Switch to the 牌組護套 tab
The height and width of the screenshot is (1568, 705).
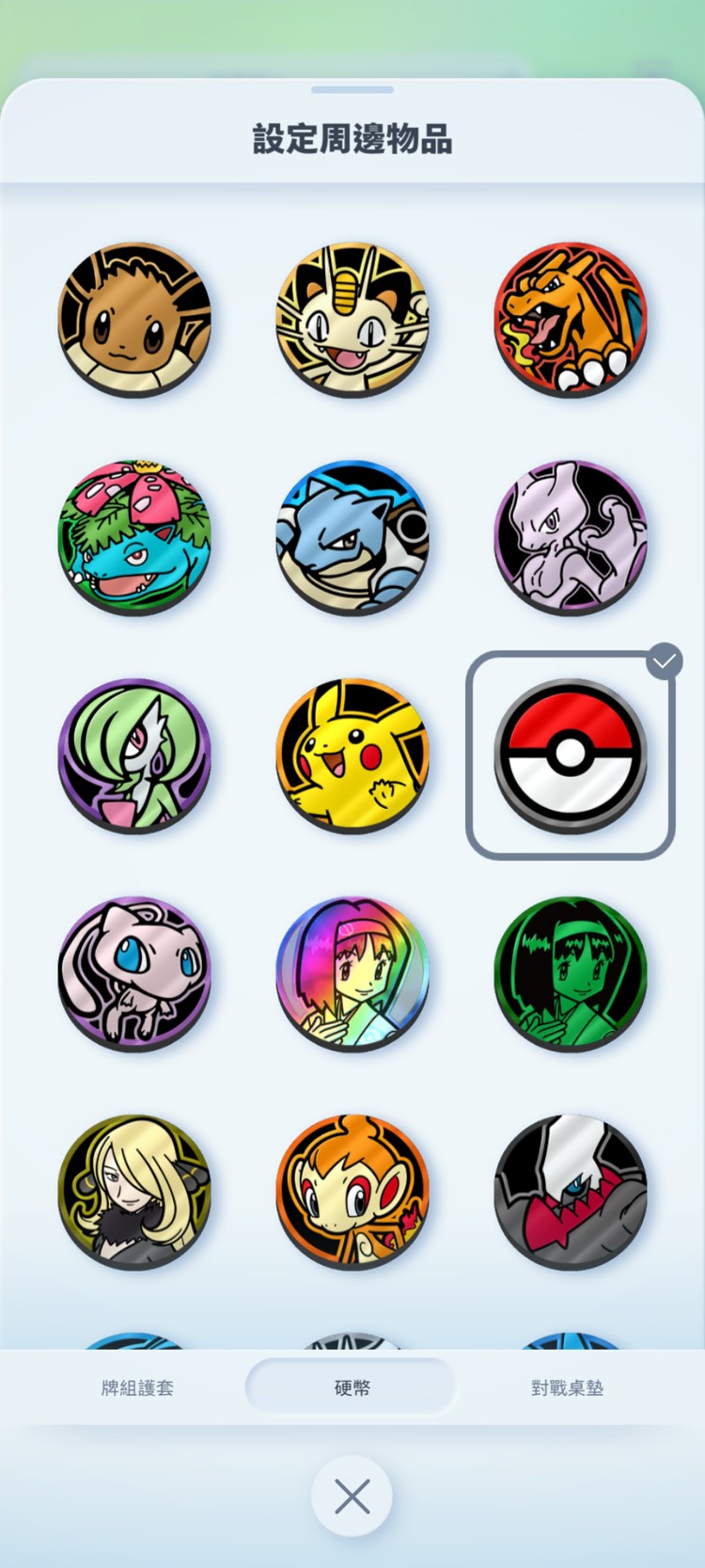point(137,1387)
